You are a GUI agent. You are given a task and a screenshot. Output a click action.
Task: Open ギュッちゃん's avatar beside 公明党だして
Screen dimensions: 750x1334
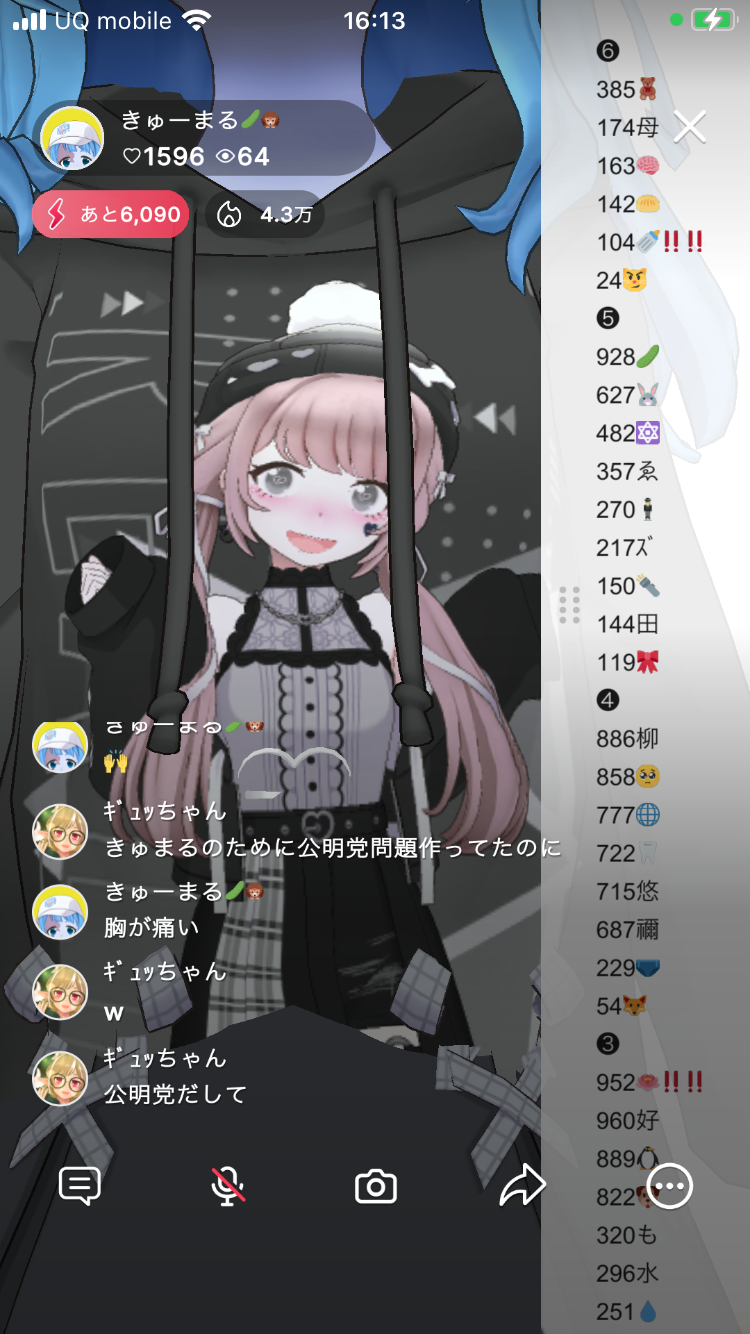pyautogui.click(x=60, y=1078)
